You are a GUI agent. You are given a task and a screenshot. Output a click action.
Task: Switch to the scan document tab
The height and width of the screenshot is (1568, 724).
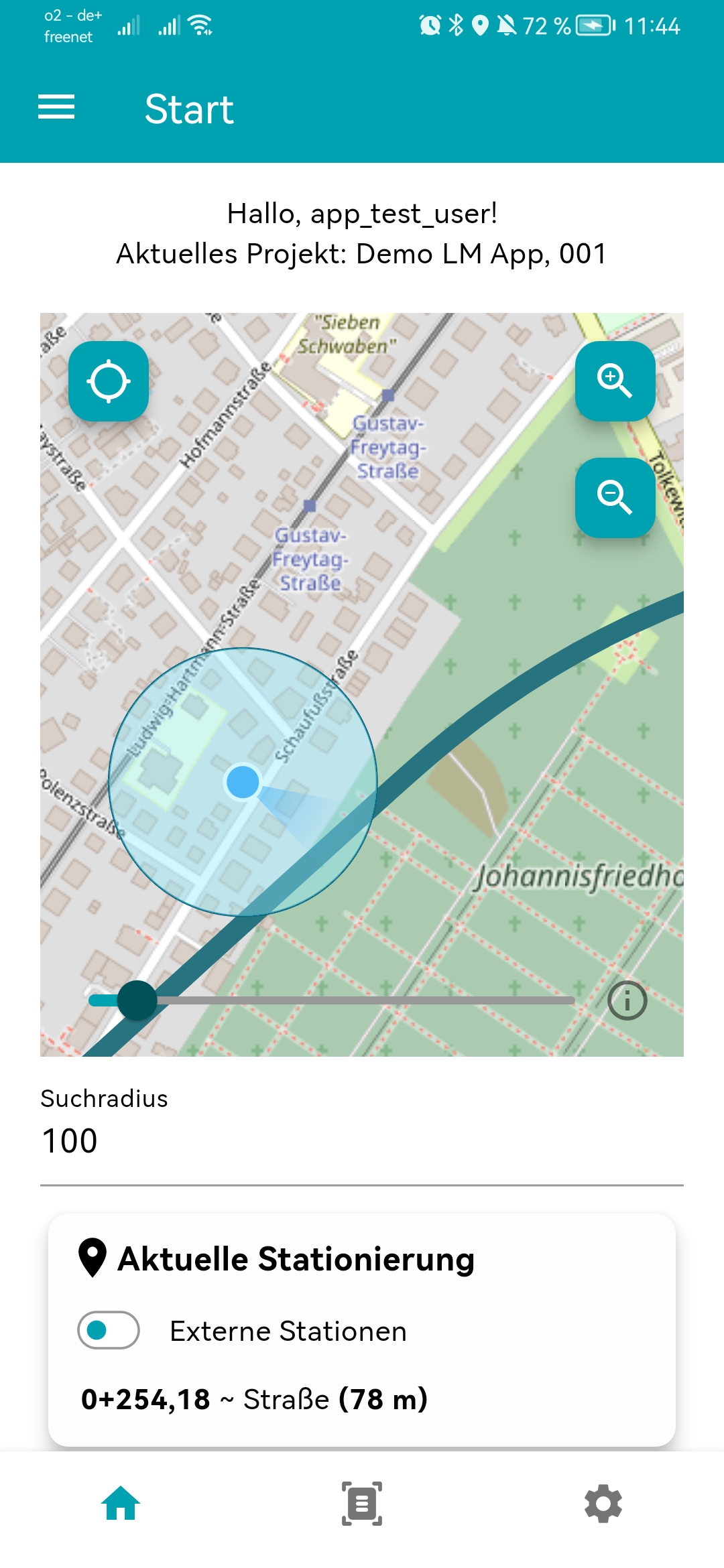click(x=362, y=1503)
